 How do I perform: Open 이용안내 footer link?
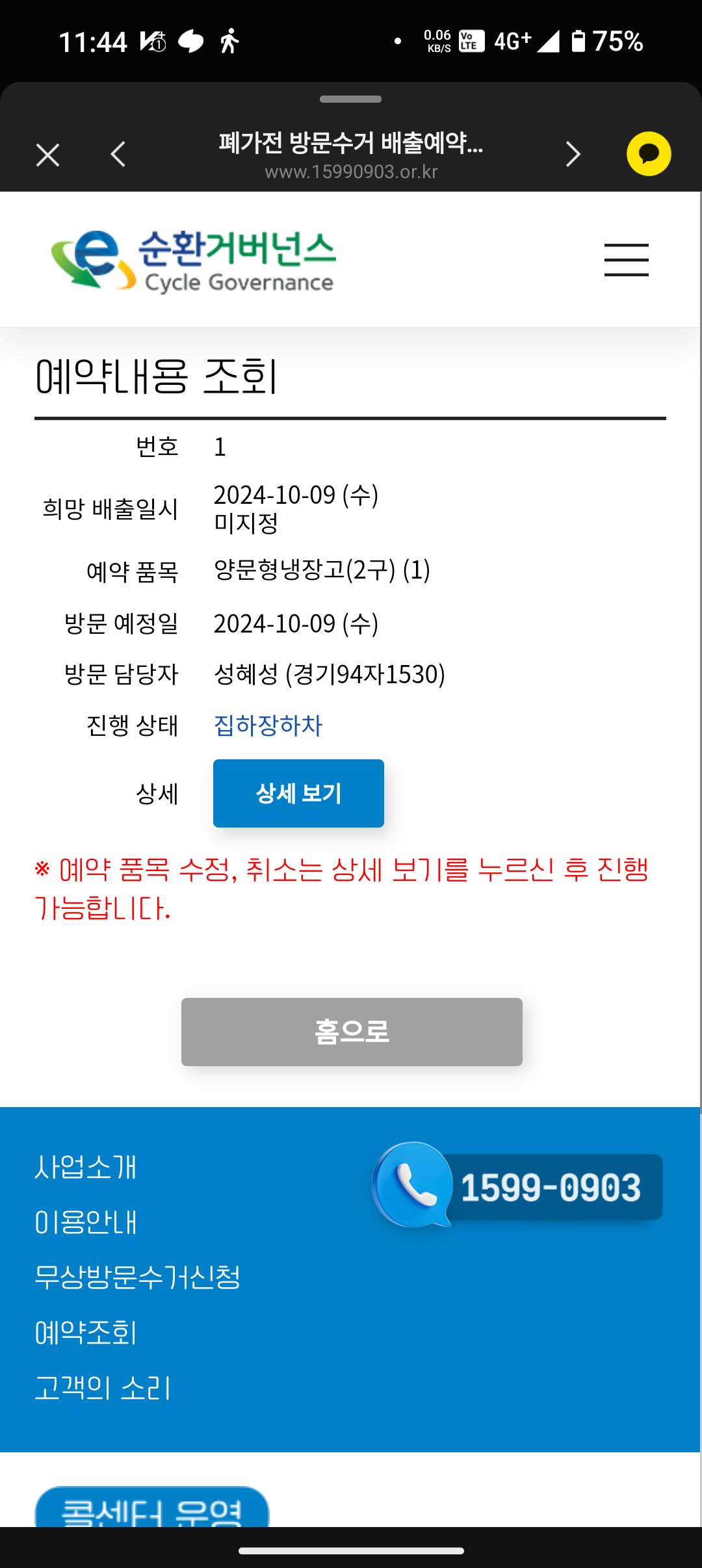pyautogui.click(x=86, y=1222)
